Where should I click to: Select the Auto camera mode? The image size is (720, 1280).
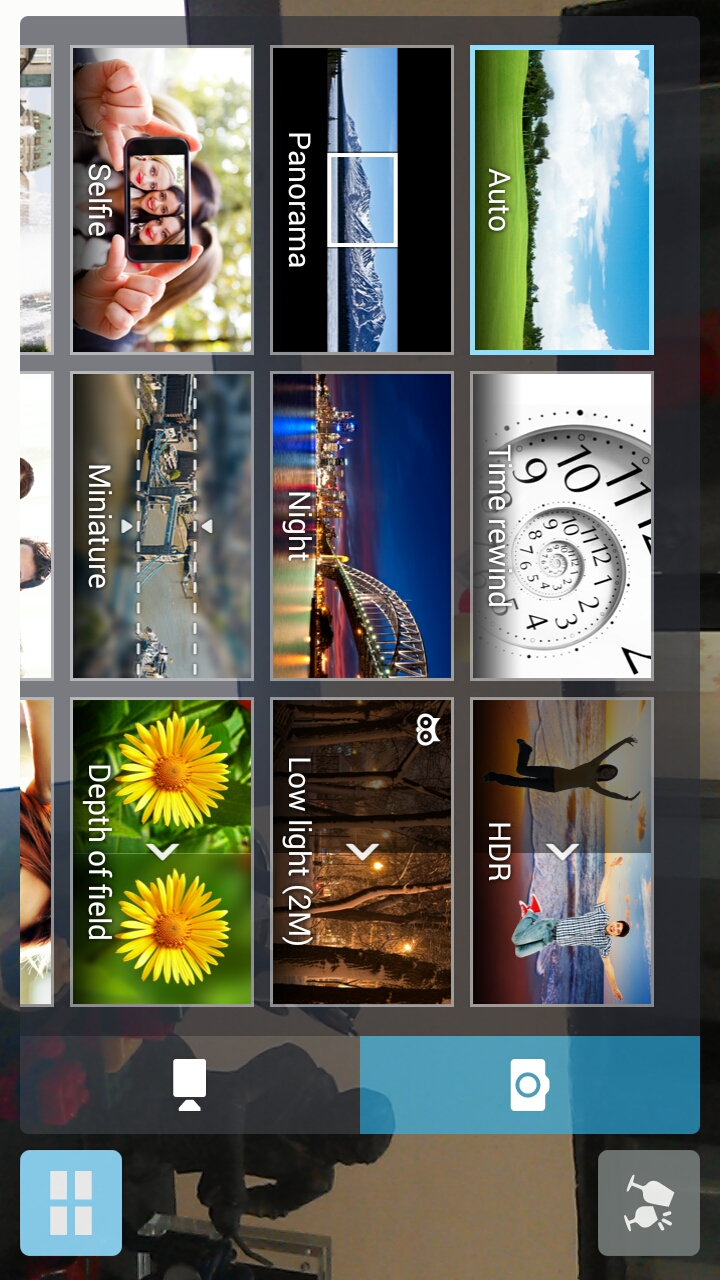click(x=562, y=200)
